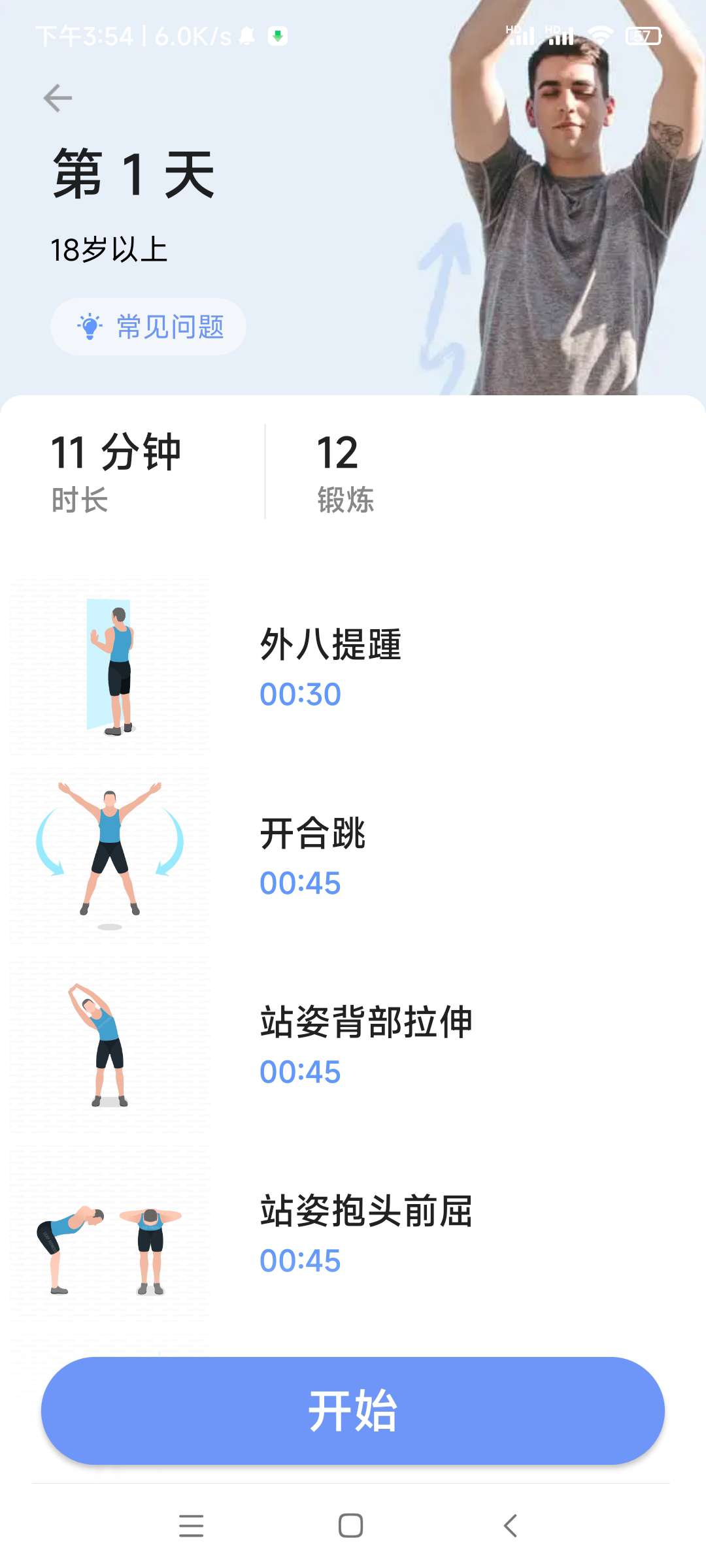Open recent apps from navigation bar
The image size is (706, 1568).
pyautogui.click(x=191, y=1526)
